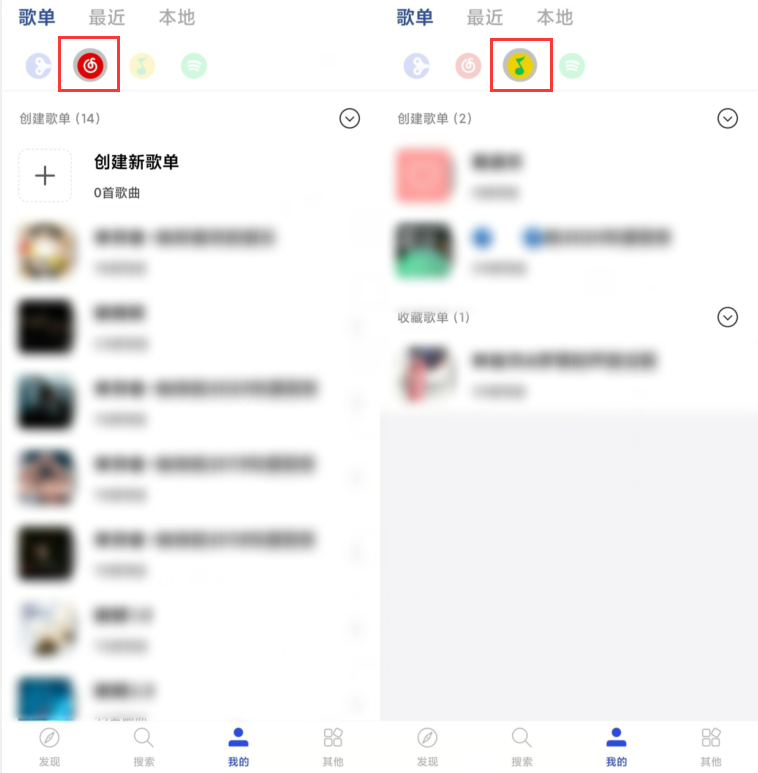This screenshot has height=773, width=758.
Task: Open the first blue music service icon, left panel
Action: click(x=38, y=65)
